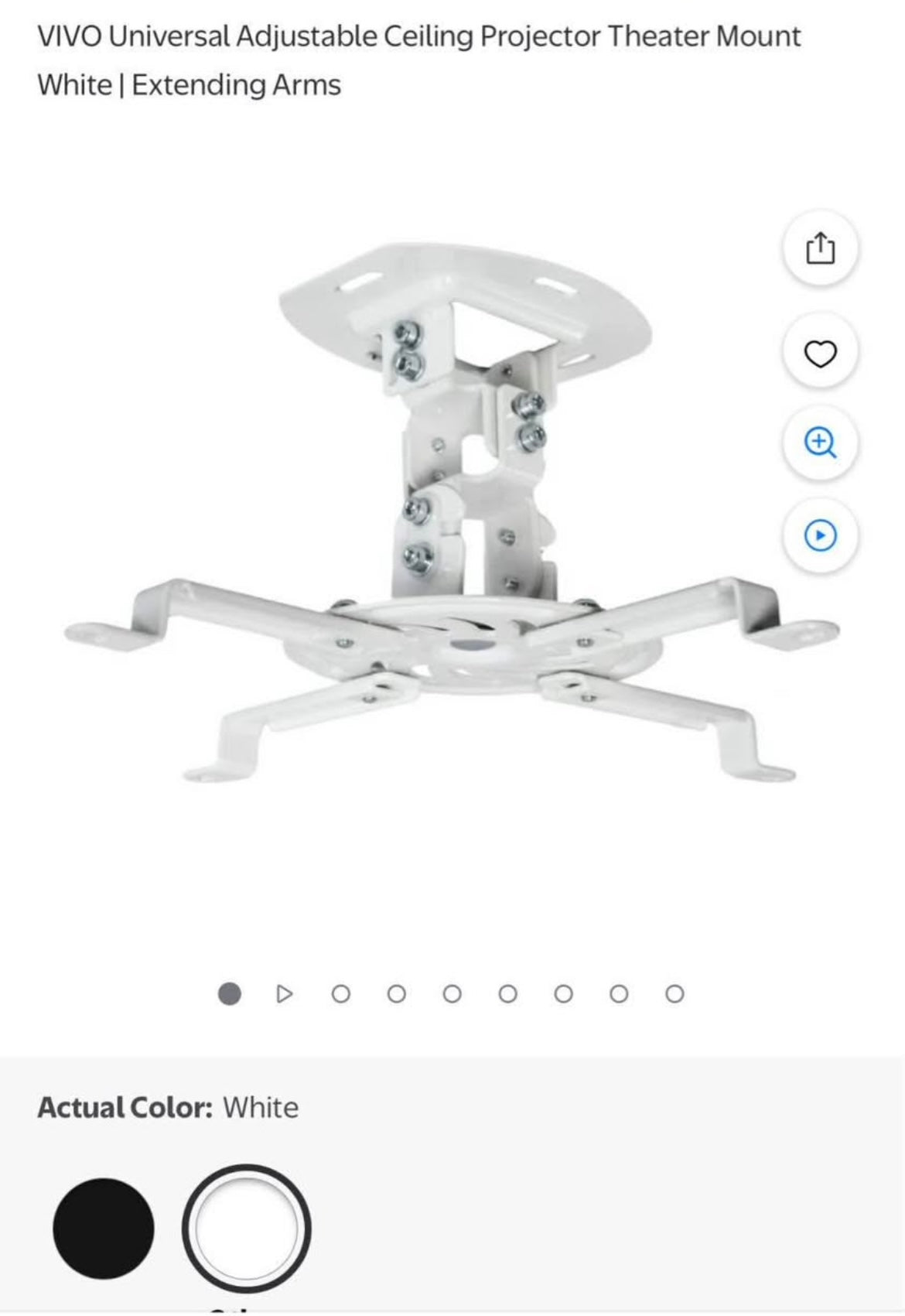Share this projector mount product
The image size is (905, 1316).
pos(820,249)
